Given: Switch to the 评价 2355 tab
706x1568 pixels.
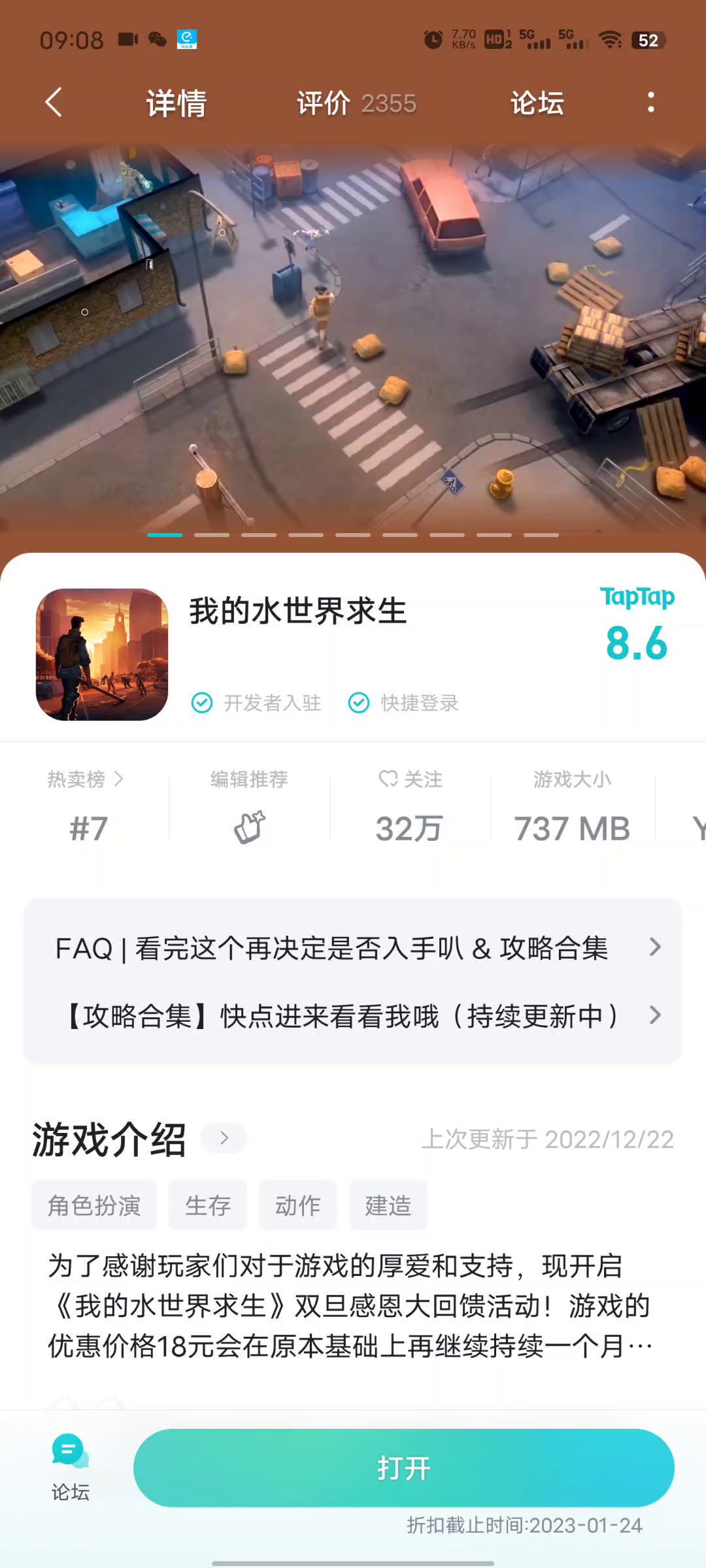Looking at the screenshot, I should point(356,103).
